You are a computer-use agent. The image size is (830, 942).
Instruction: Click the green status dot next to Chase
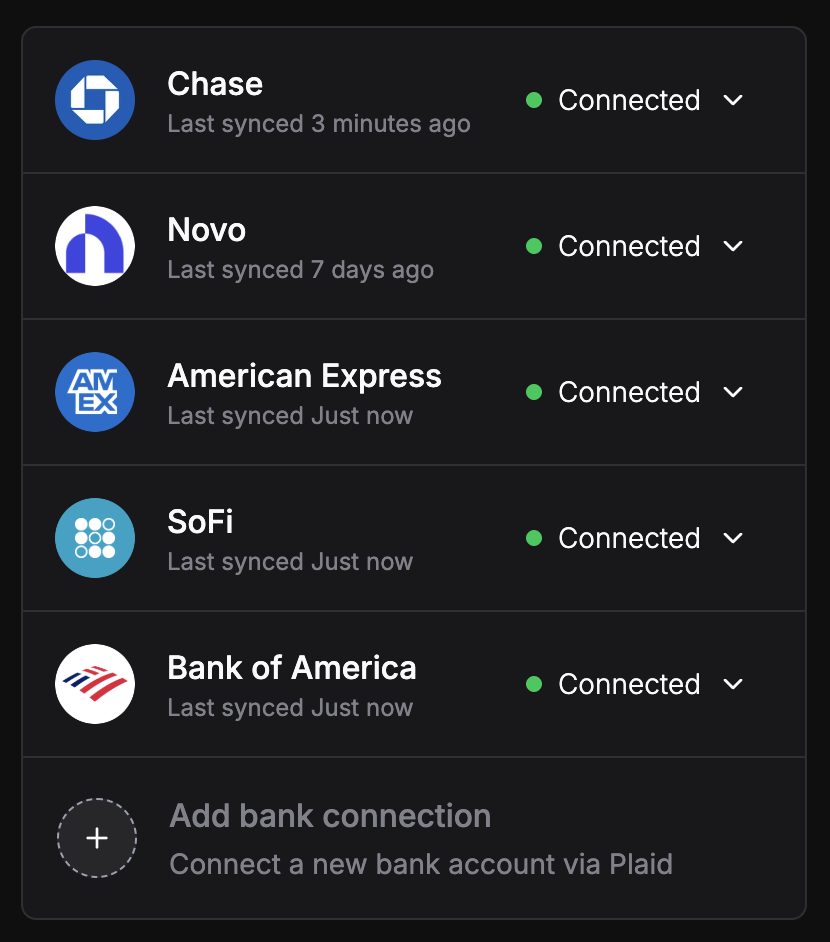pyautogui.click(x=535, y=100)
